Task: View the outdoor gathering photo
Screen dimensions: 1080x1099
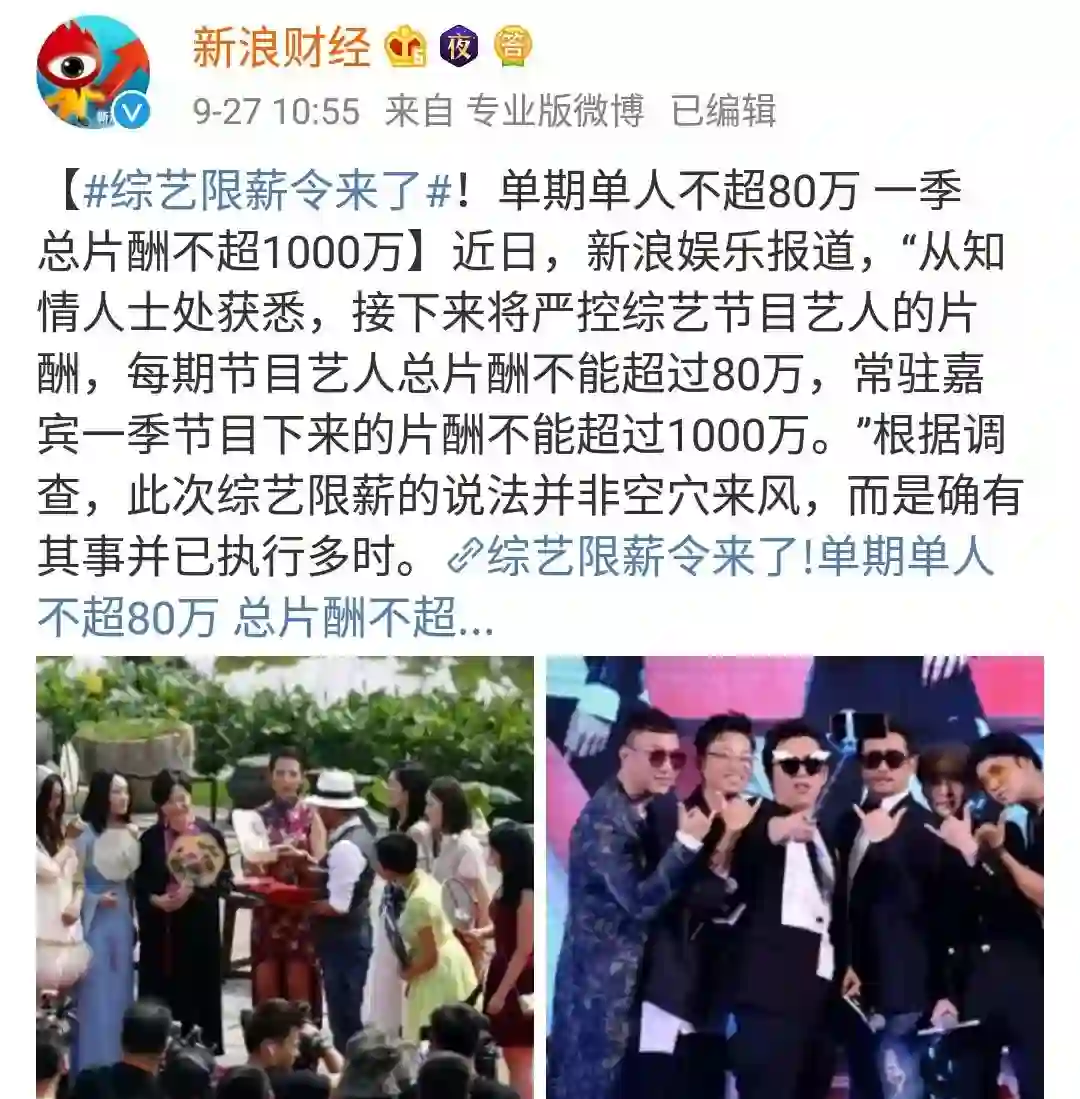Action: [x=285, y=877]
